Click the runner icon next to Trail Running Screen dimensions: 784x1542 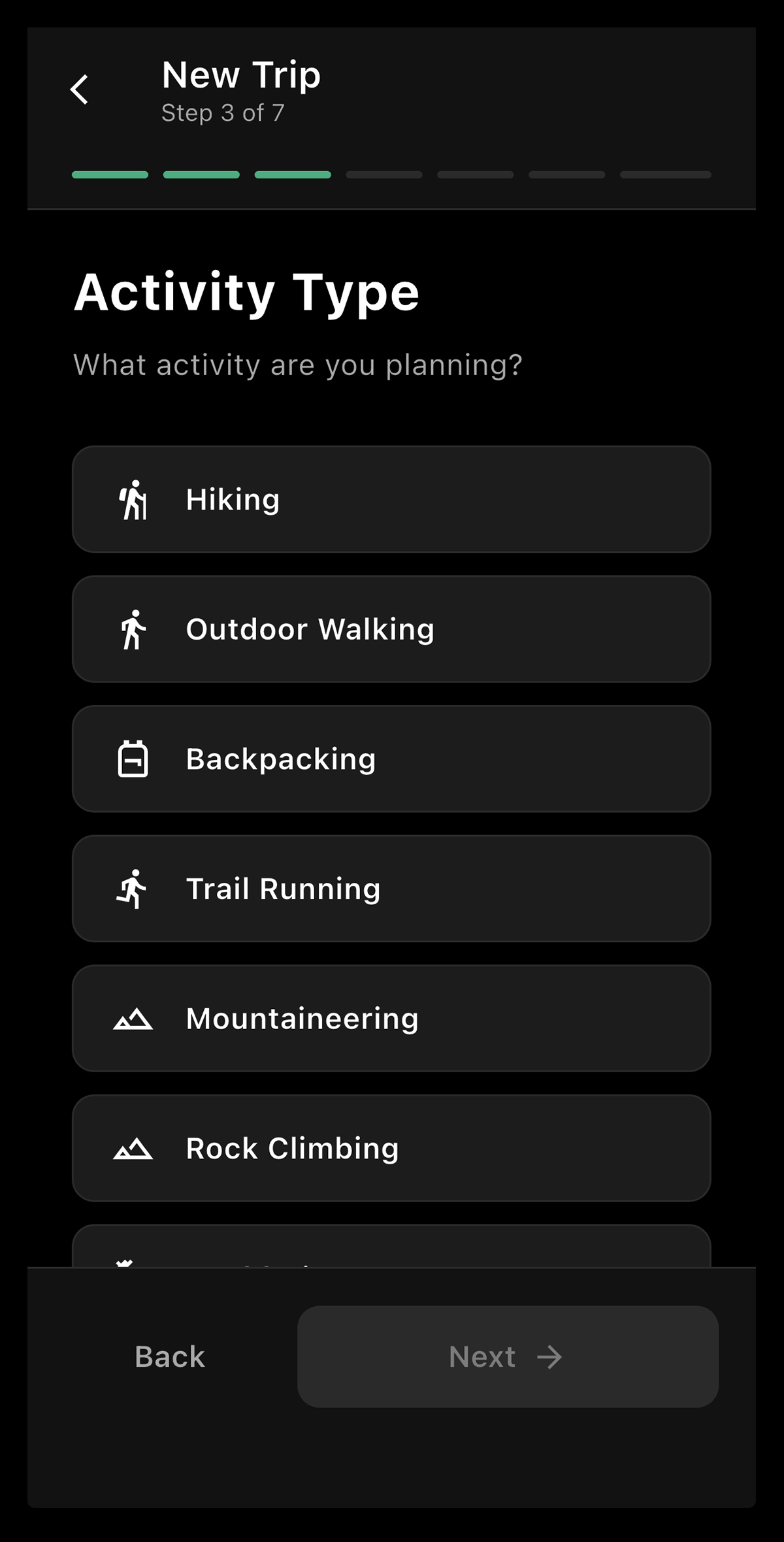[x=133, y=887]
